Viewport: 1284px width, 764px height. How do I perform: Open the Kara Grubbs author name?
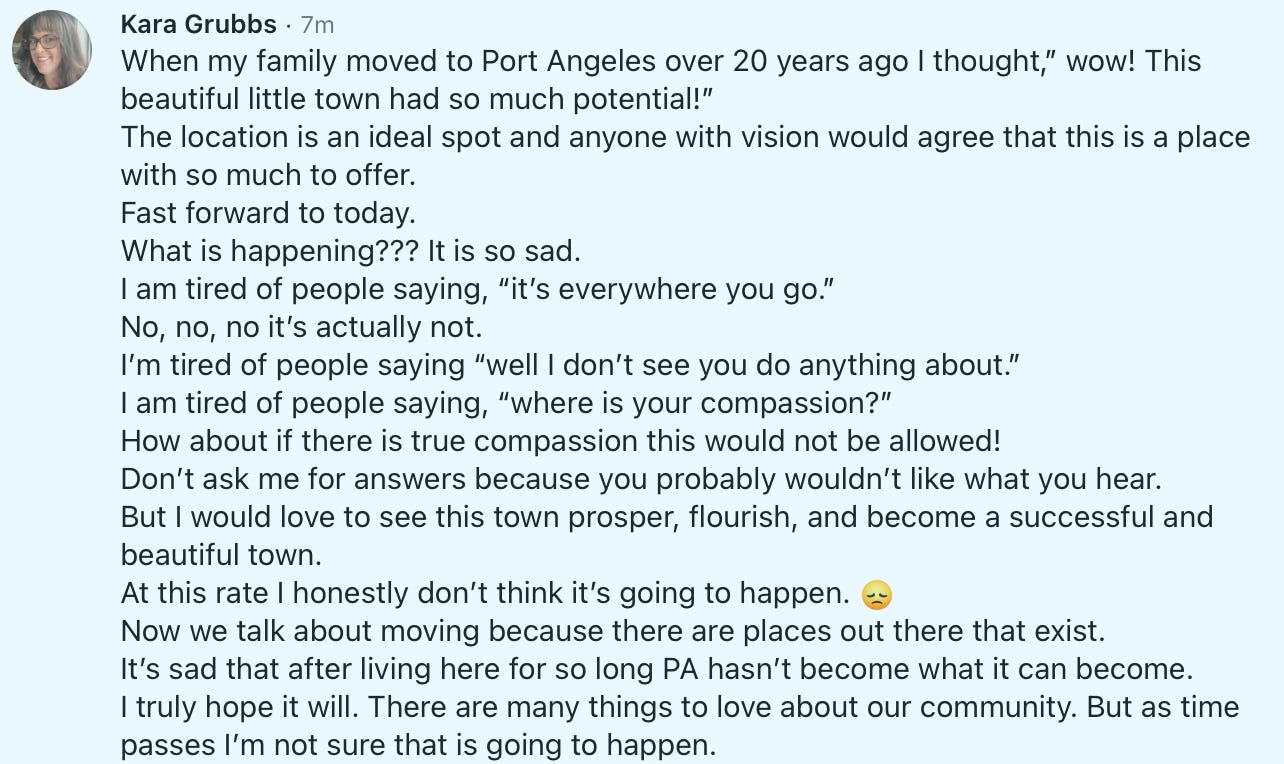198,23
